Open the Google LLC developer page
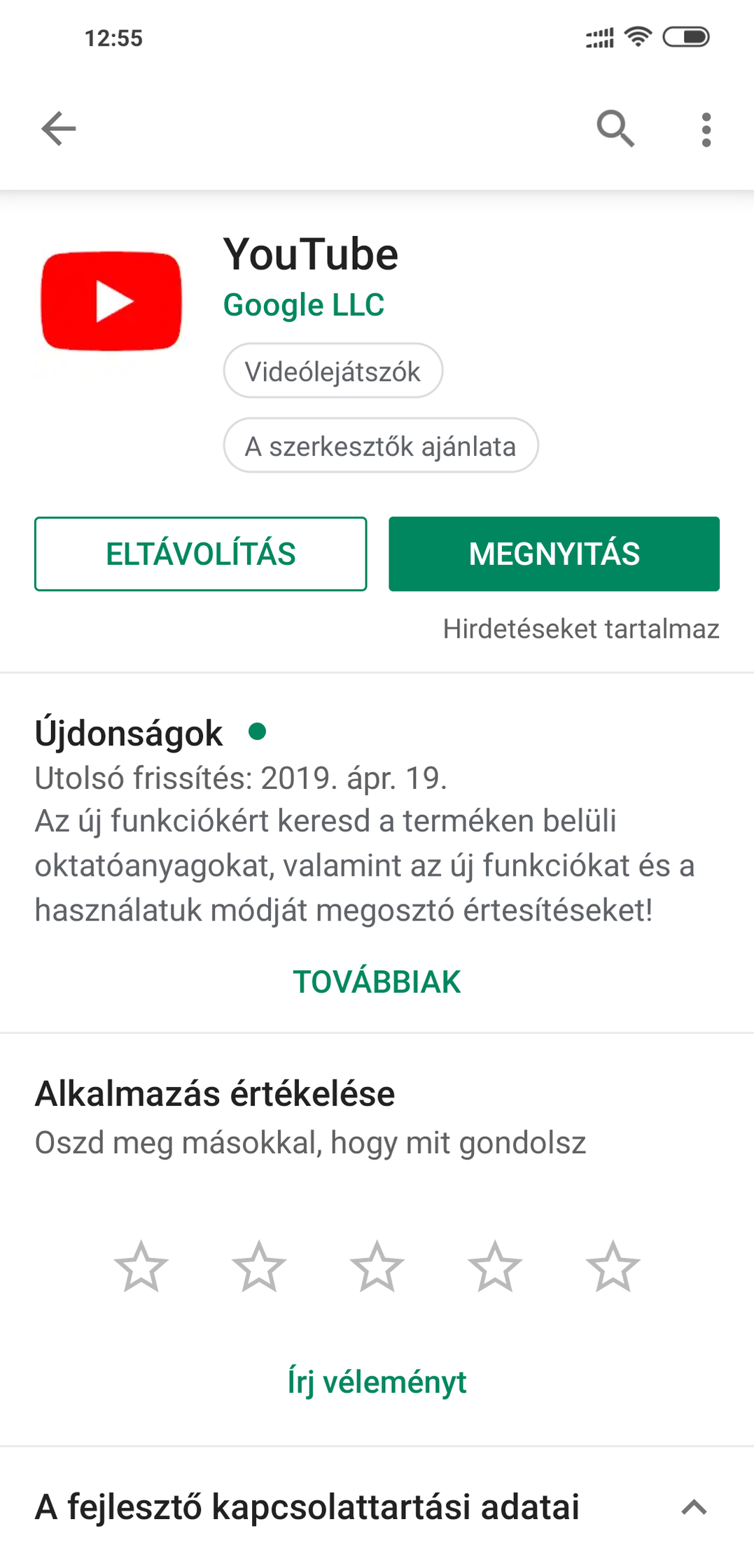 click(x=304, y=305)
